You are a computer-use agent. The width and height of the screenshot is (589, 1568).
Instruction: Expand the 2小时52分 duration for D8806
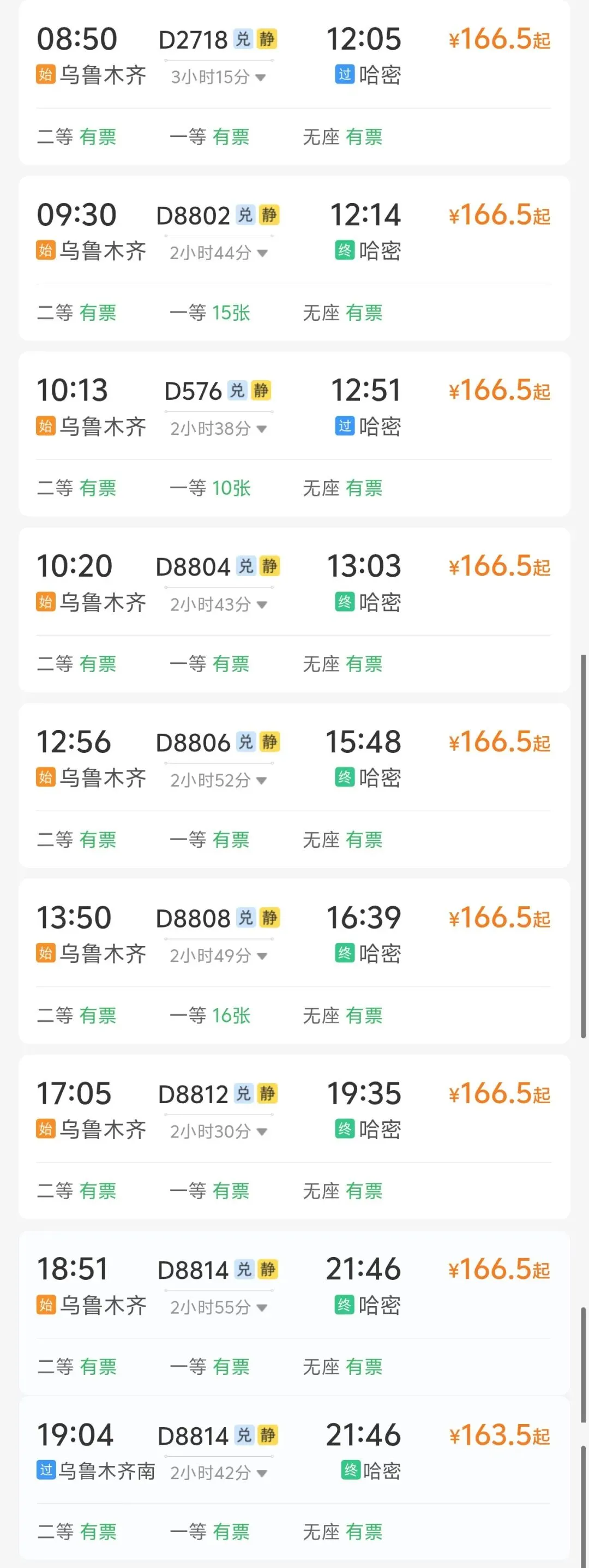click(x=219, y=780)
